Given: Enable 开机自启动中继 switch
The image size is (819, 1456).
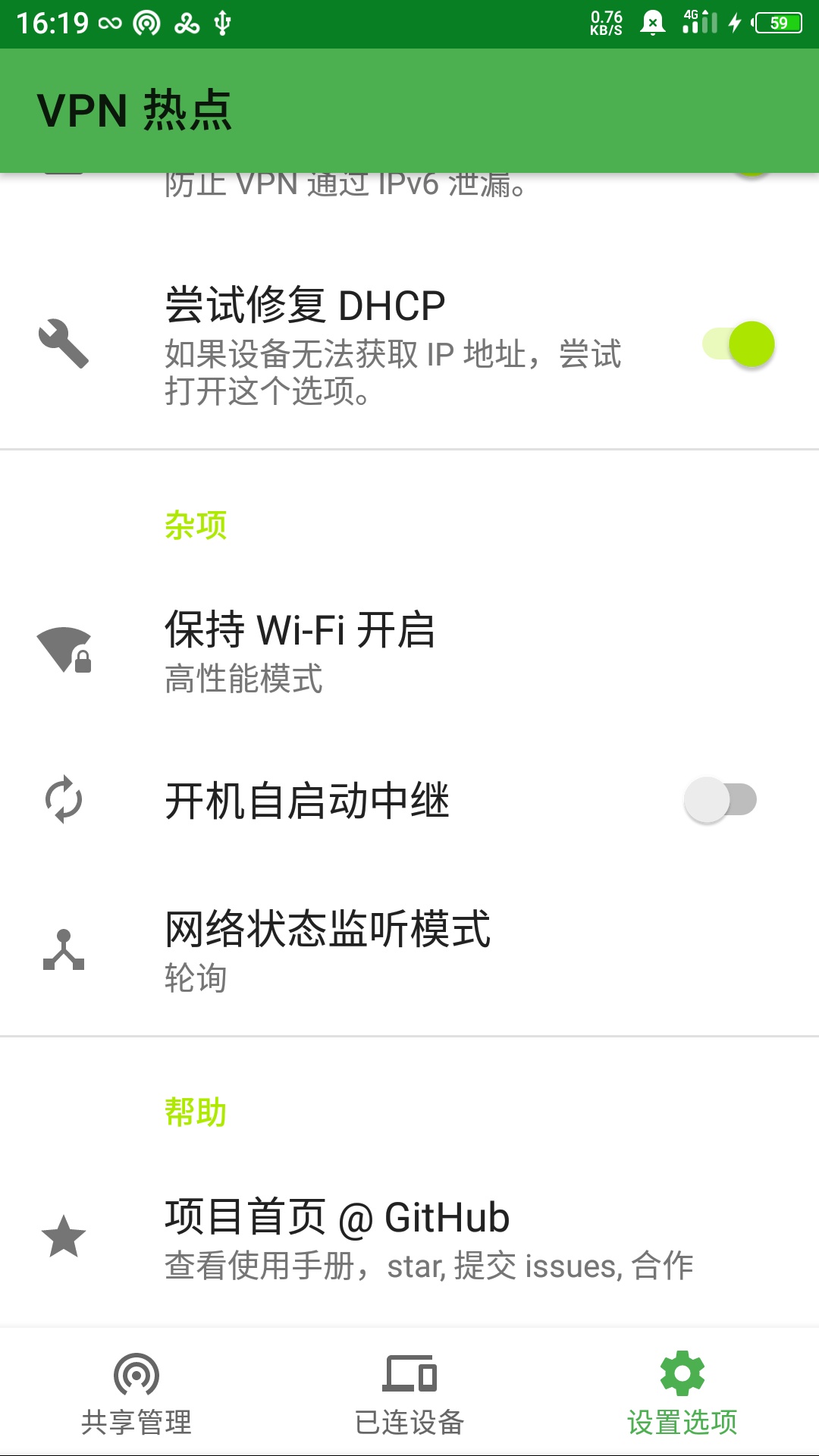Looking at the screenshot, I should [720, 800].
